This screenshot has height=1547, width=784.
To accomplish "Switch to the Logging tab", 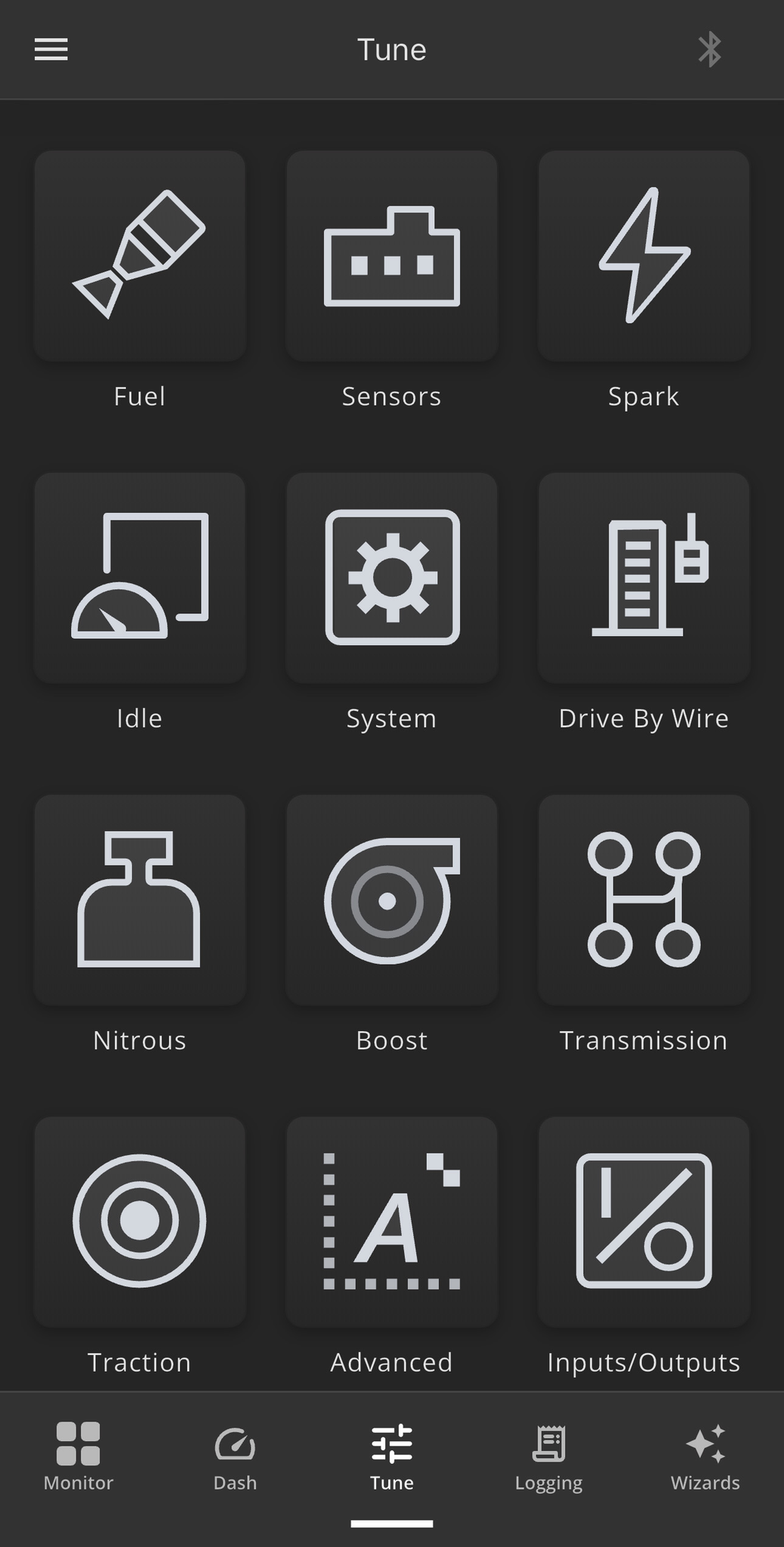I will 548,1456.
